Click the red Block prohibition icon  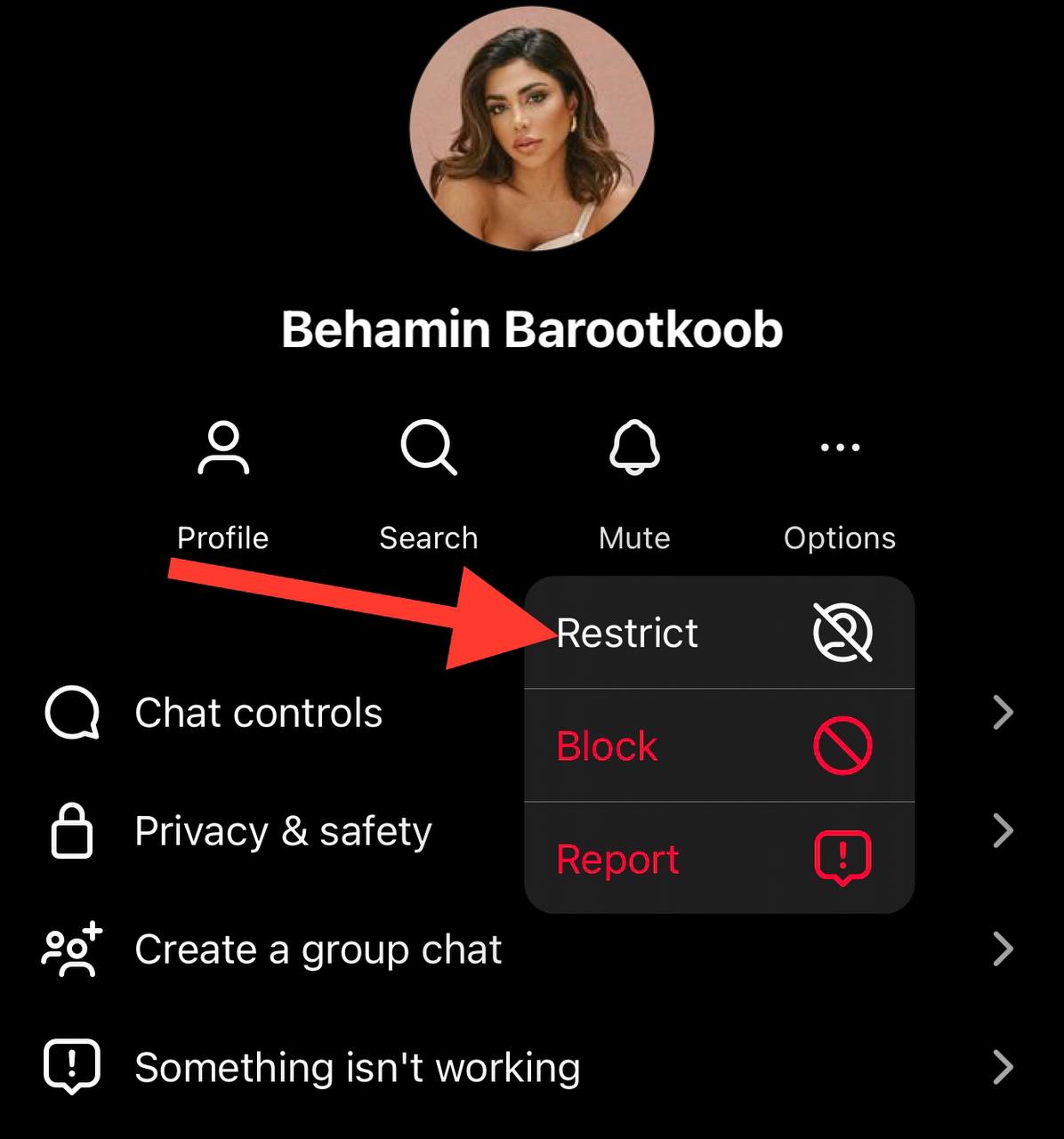840,747
